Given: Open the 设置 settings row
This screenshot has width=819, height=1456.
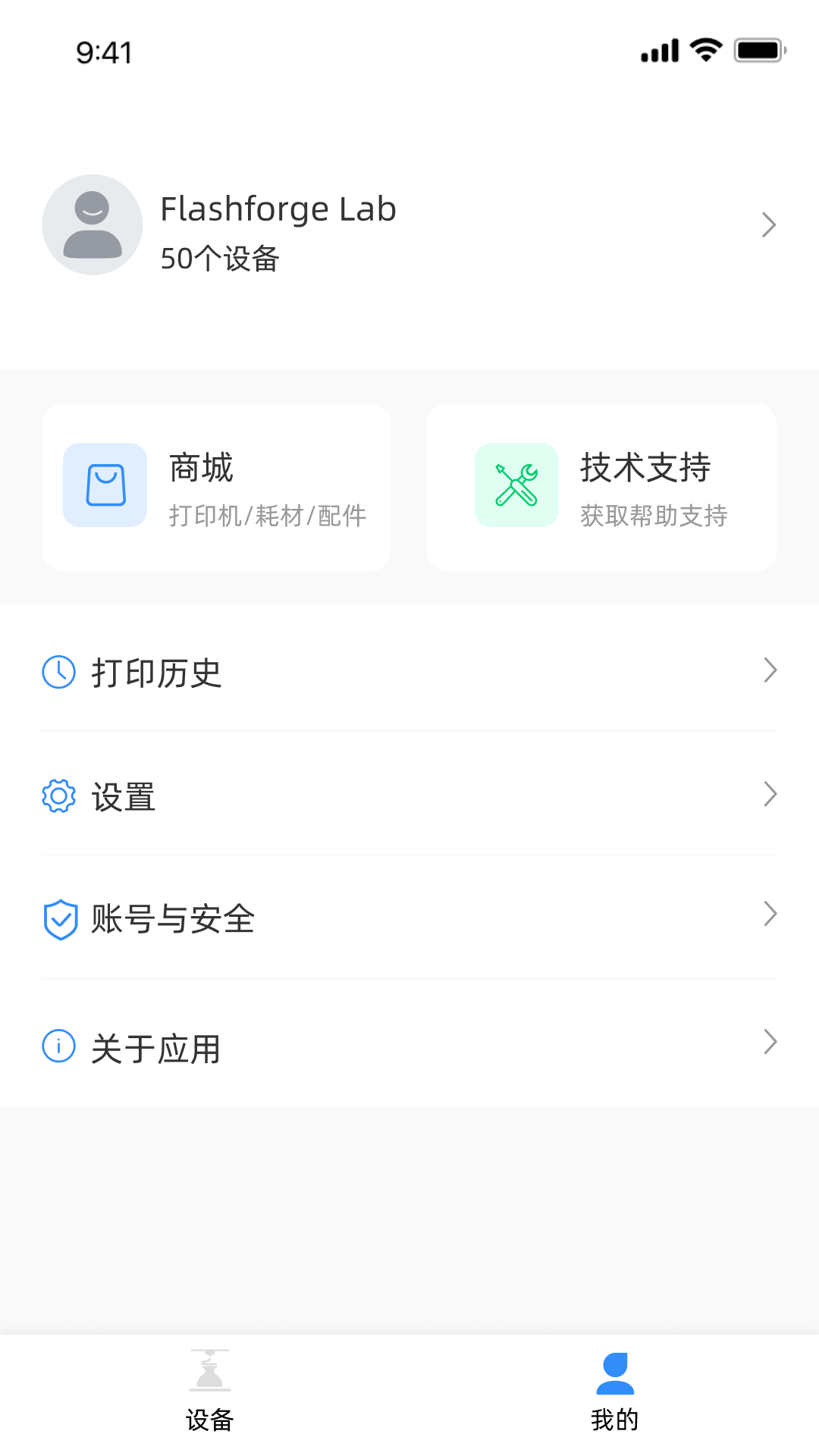Looking at the screenshot, I should (409, 795).
